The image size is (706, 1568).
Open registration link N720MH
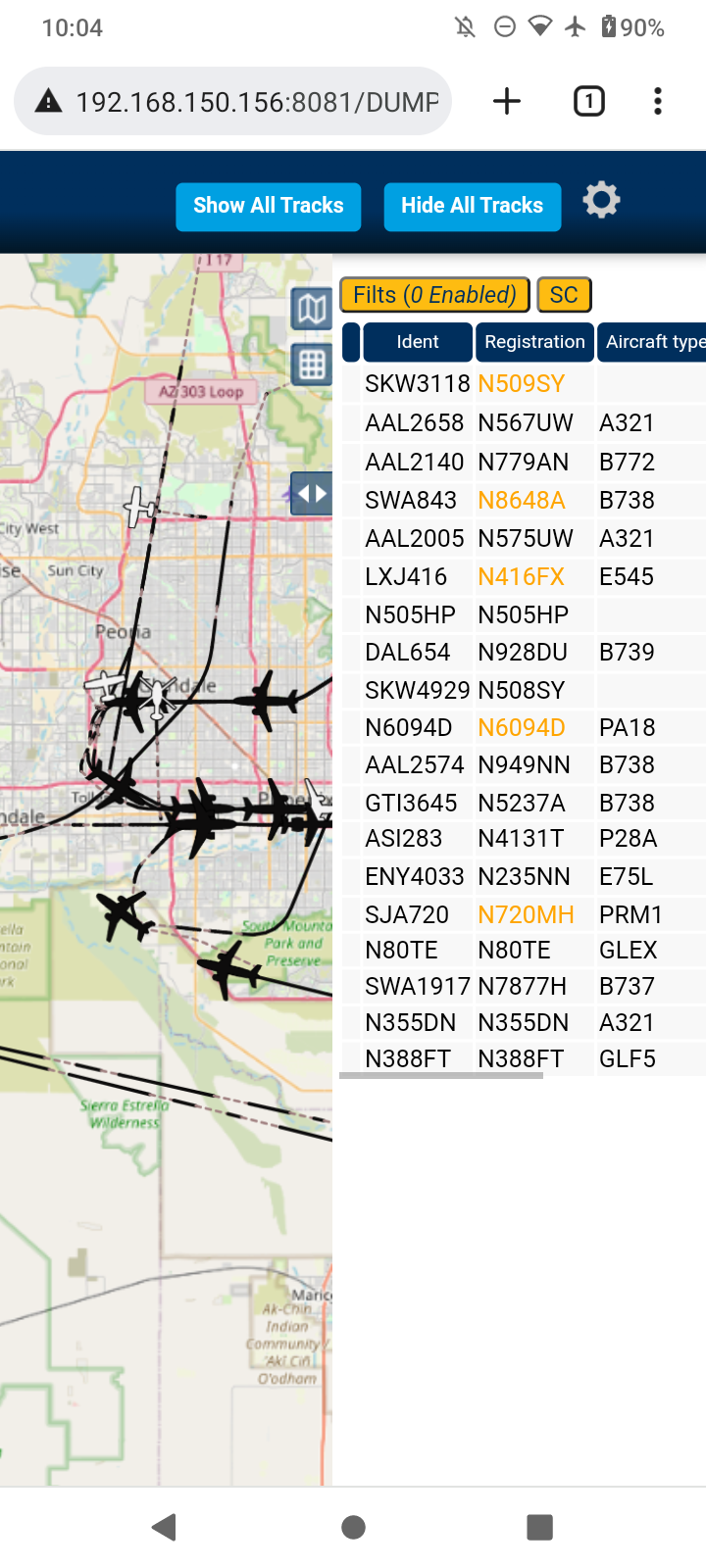[x=526, y=915]
